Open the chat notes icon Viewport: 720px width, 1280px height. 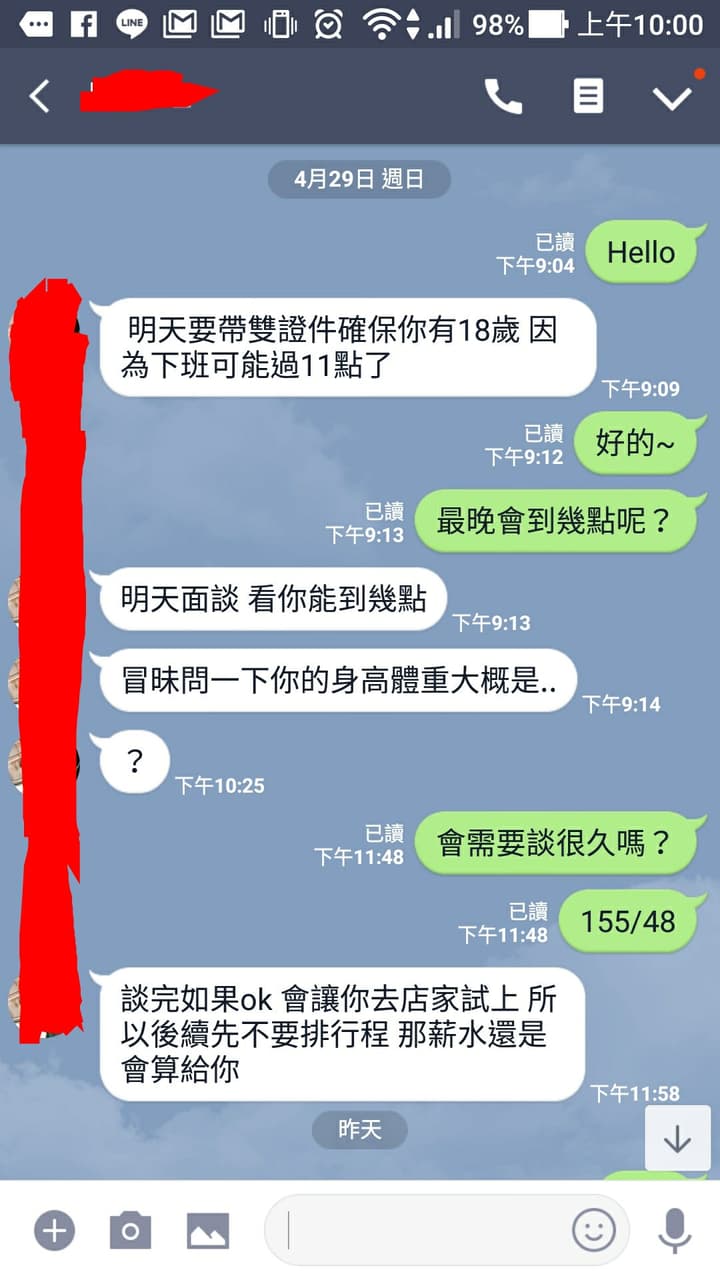588,96
